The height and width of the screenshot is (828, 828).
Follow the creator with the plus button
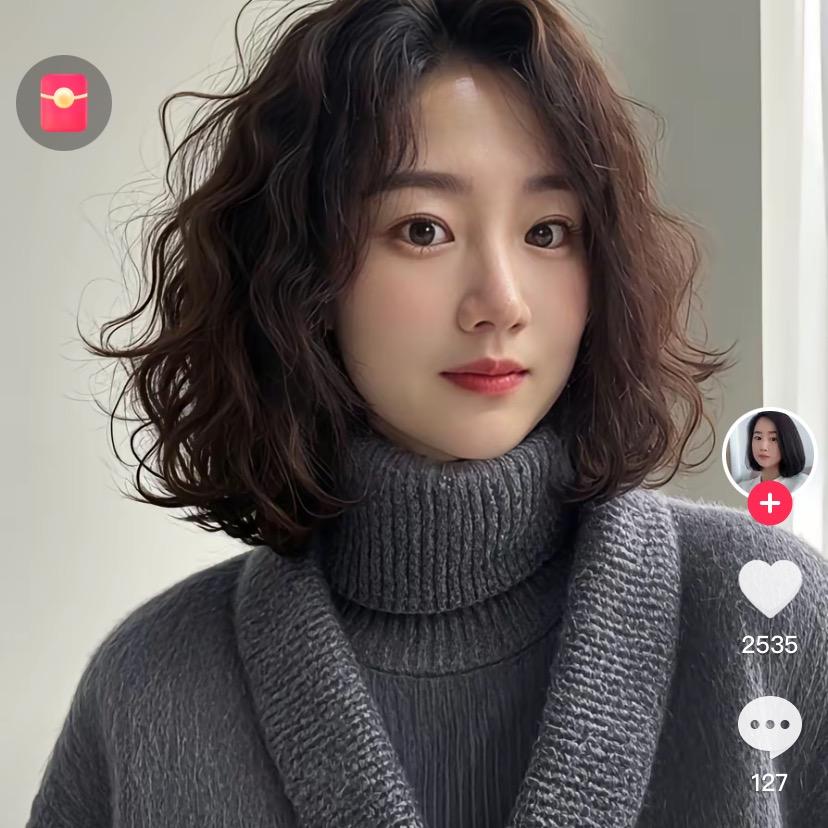coord(769,503)
